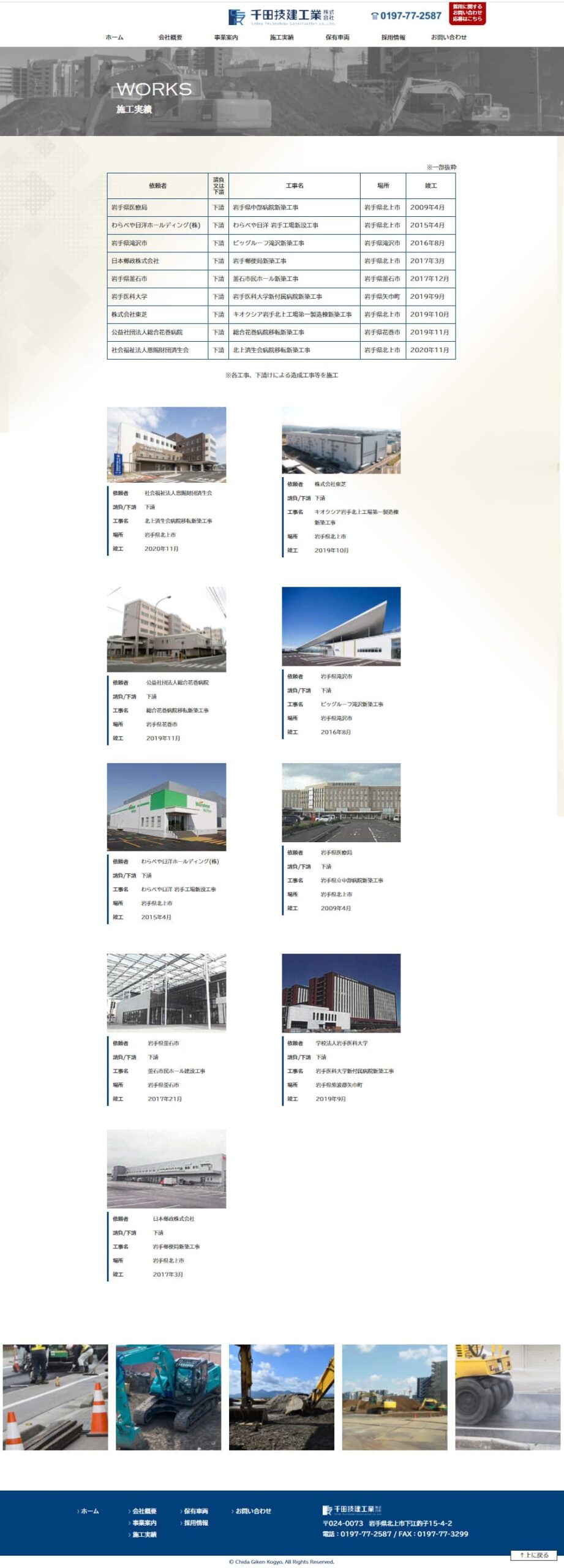Go to 会社概要 in the top menu
Image resolution: width=564 pixels, height=1568 pixels.
click(170, 37)
